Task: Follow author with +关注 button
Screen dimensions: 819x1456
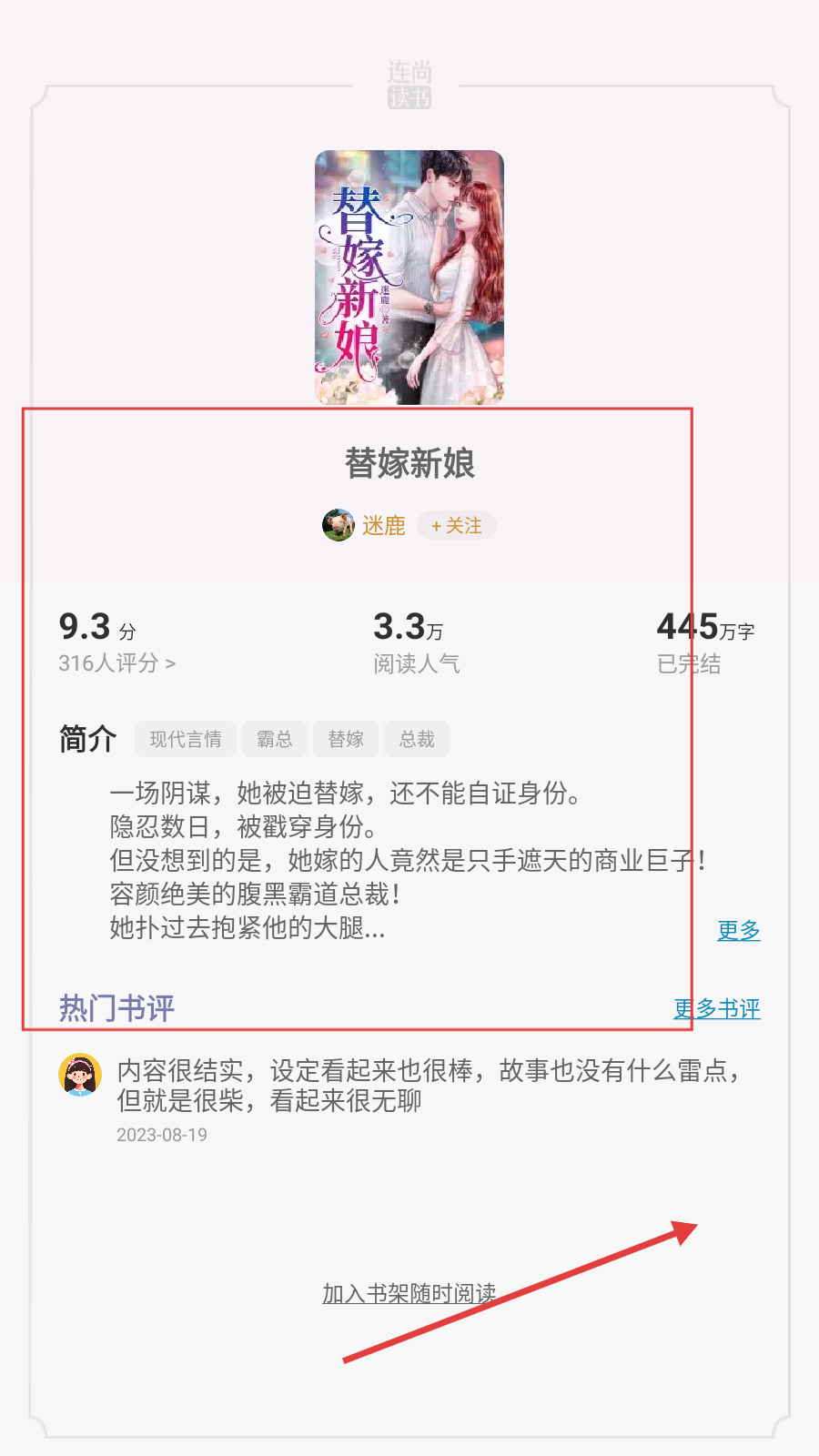Action: 457,526
